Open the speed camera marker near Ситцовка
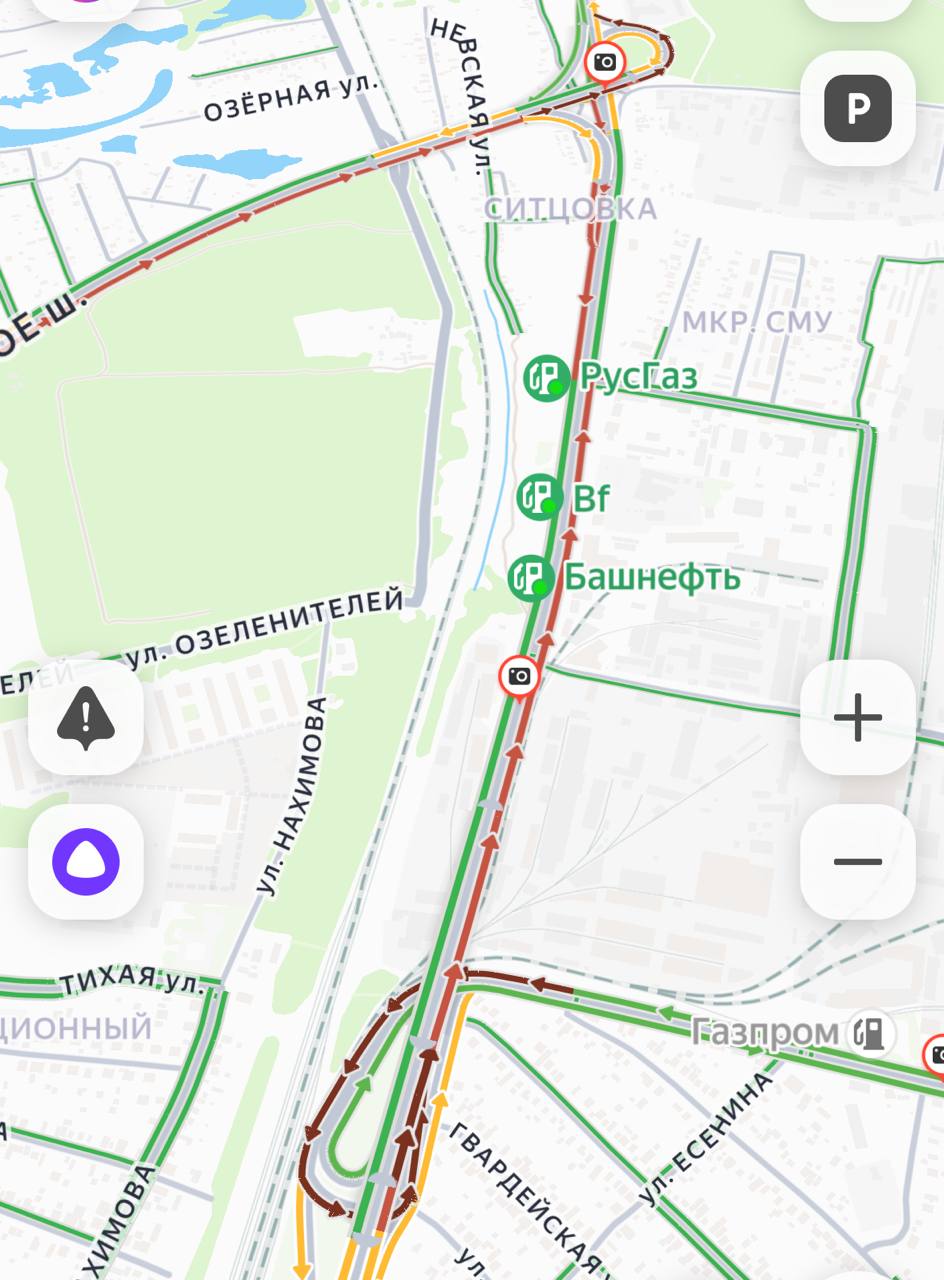944x1280 pixels. (x=605, y=62)
